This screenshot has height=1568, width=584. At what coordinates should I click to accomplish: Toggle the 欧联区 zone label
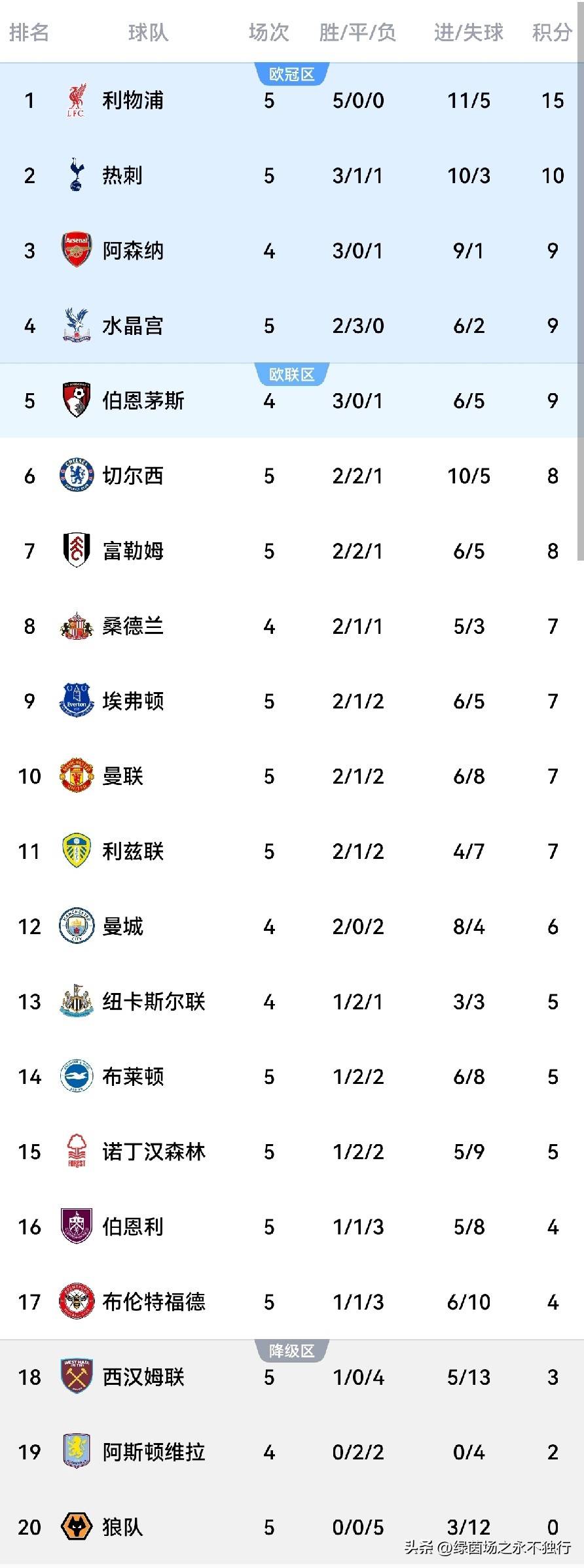(x=291, y=373)
